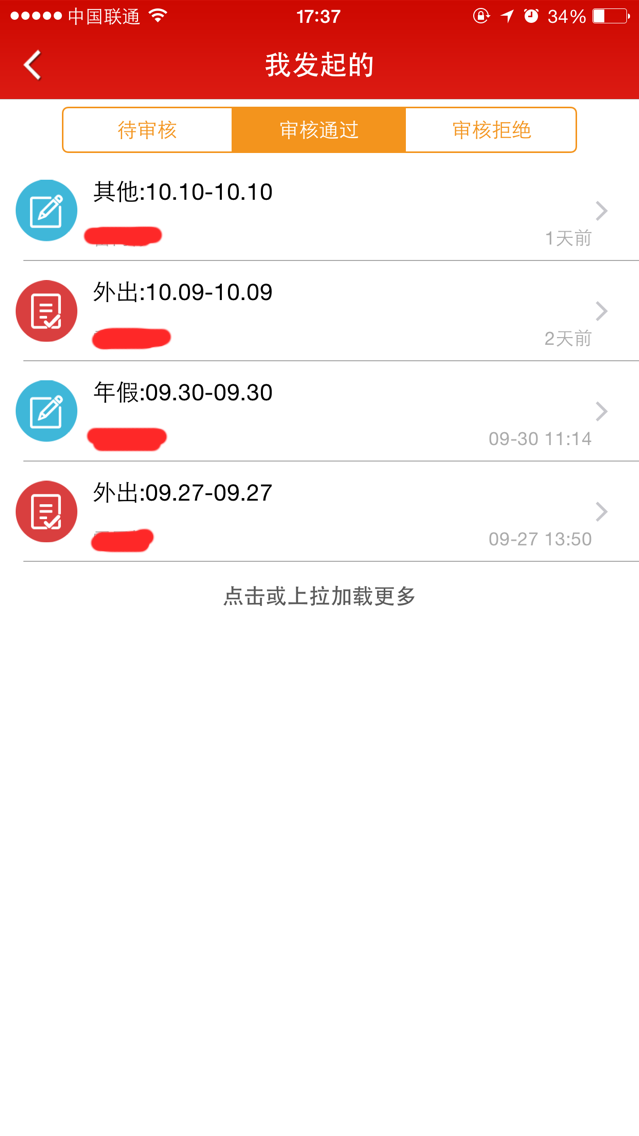Image resolution: width=639 pixels, height=1136 pixels.
Task: Select the 审核通过 tab
Action: click(x=319, y=130)
